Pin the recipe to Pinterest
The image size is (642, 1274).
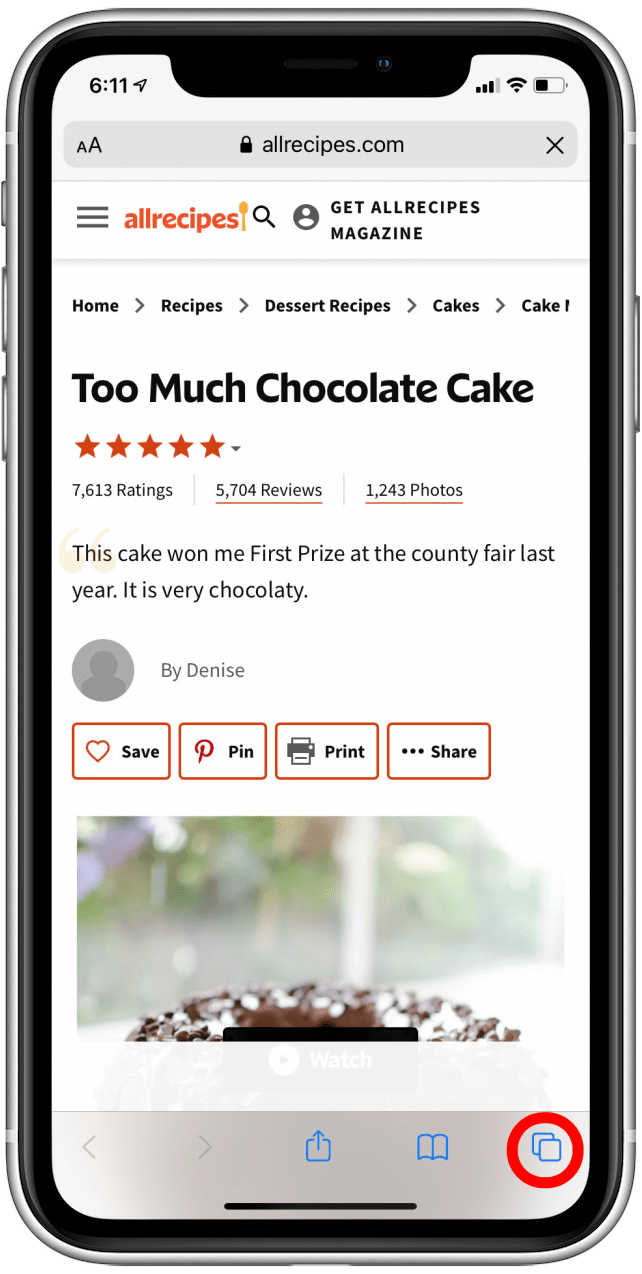[x=223, y=751]
